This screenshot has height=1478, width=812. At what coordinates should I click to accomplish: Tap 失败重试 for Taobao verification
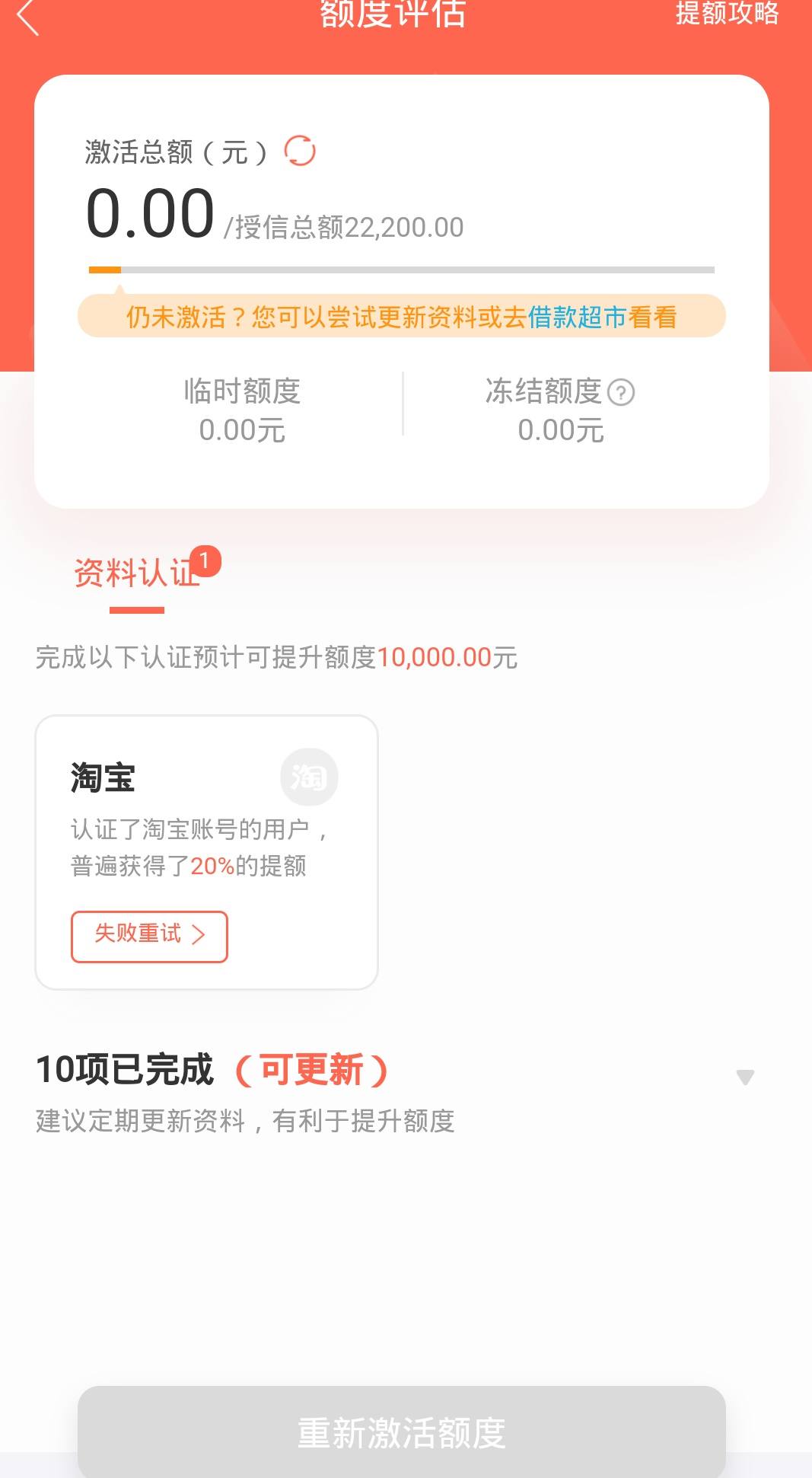click(x=149, y=936)
